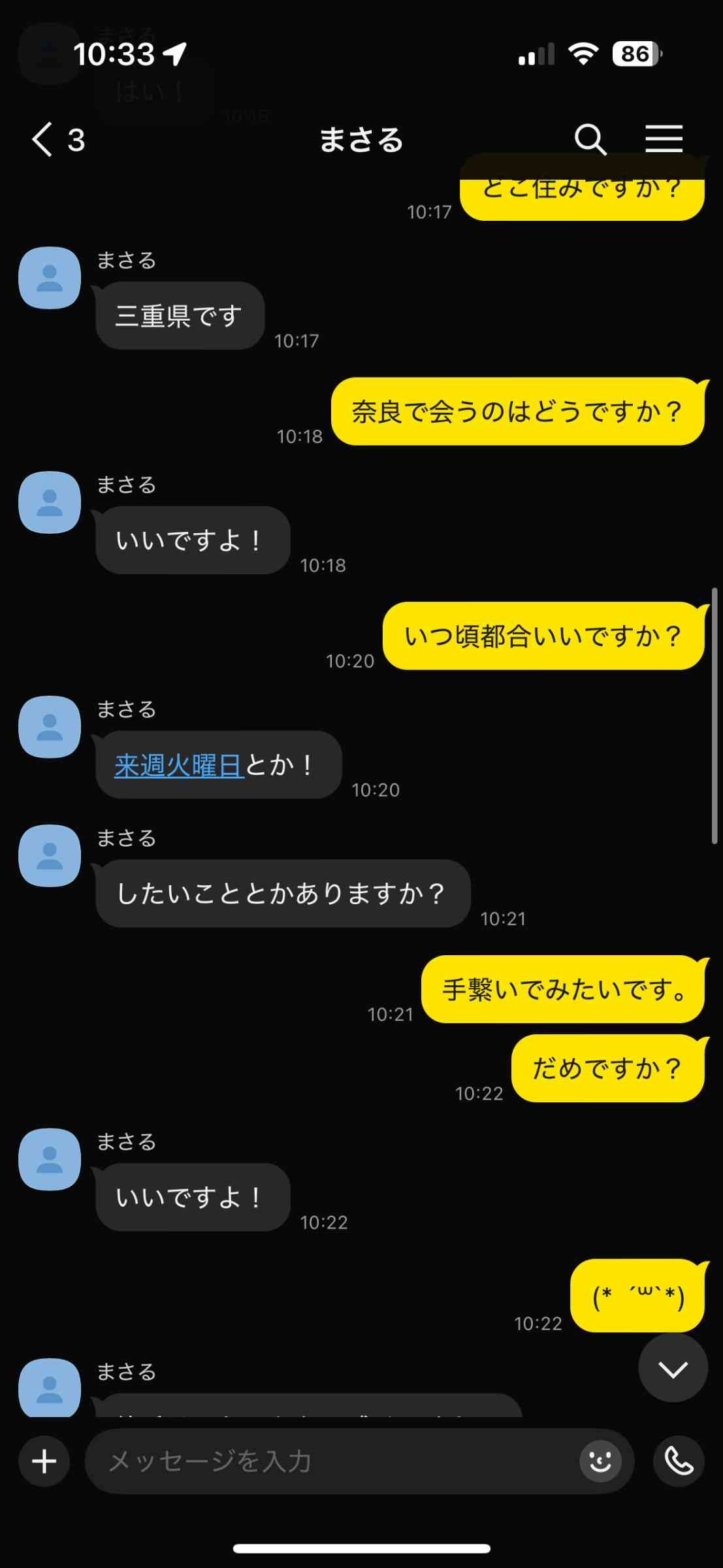Search within the まさる chat
723x1568 pixels.
pos(590,140)
